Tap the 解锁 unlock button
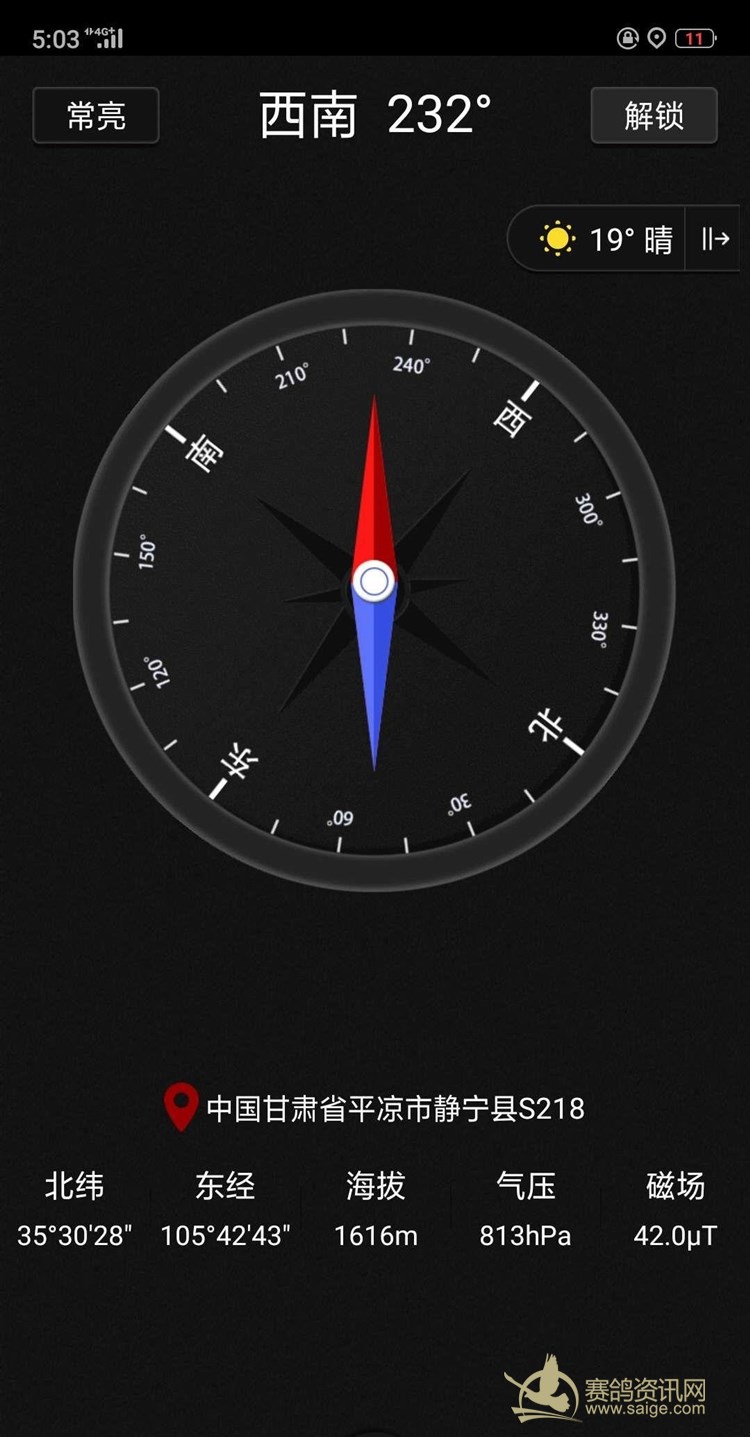750x1437 pixels. click(x=654, y=116)
